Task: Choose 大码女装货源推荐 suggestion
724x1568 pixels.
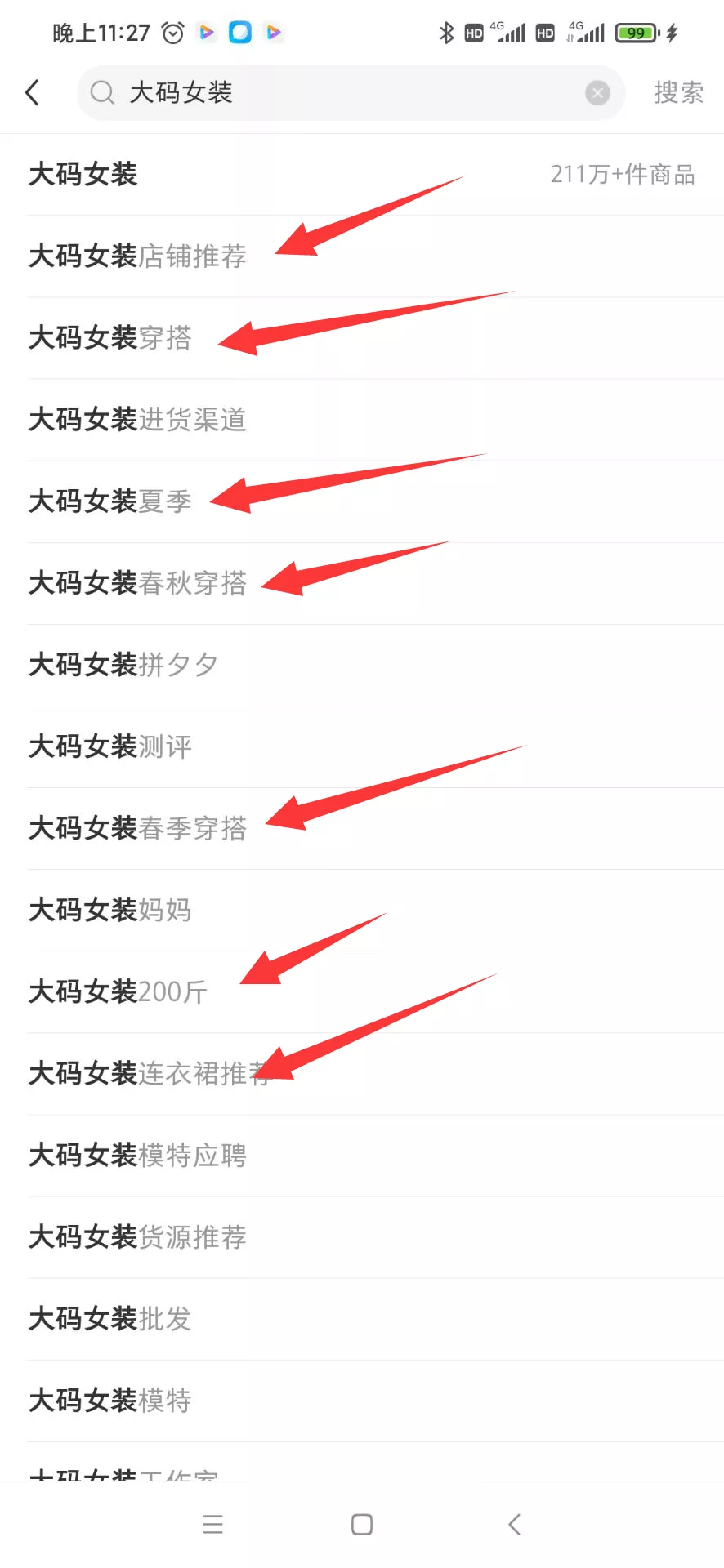Action: pyautogui.click(x=137, y=1236)
